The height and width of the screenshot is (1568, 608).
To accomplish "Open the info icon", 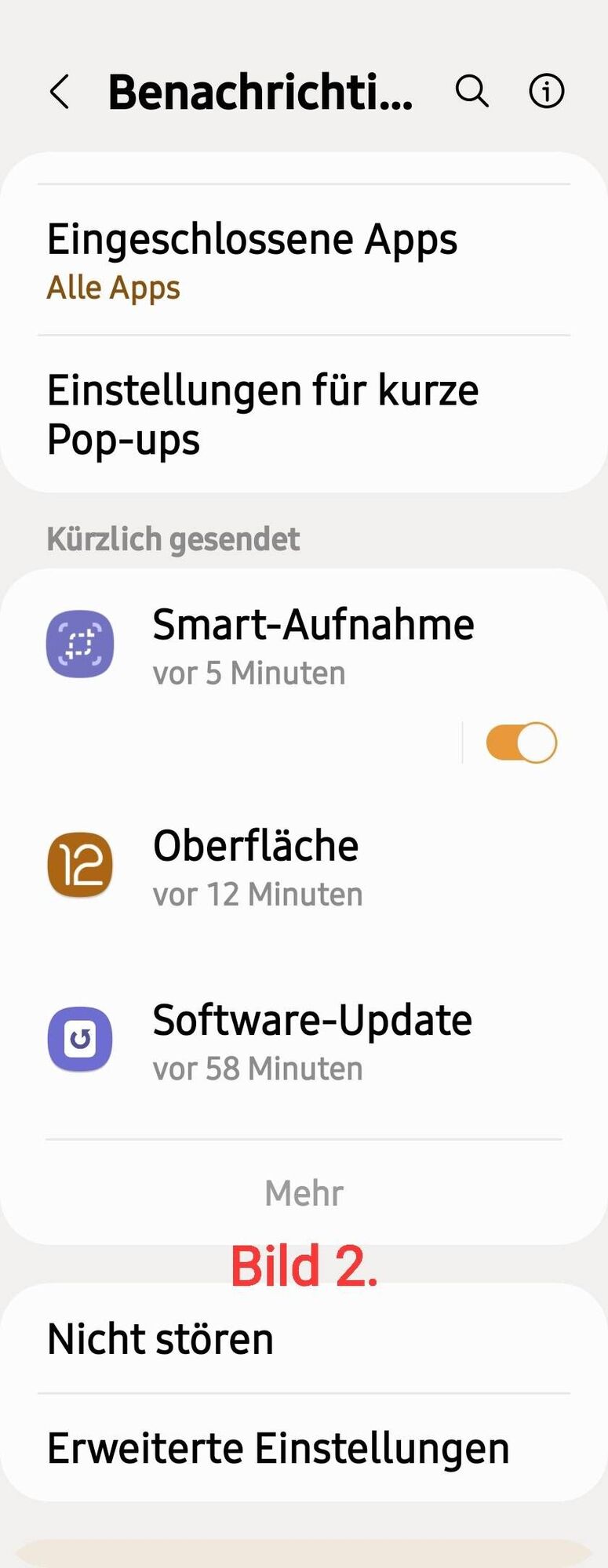I will (x=546, y=92).
